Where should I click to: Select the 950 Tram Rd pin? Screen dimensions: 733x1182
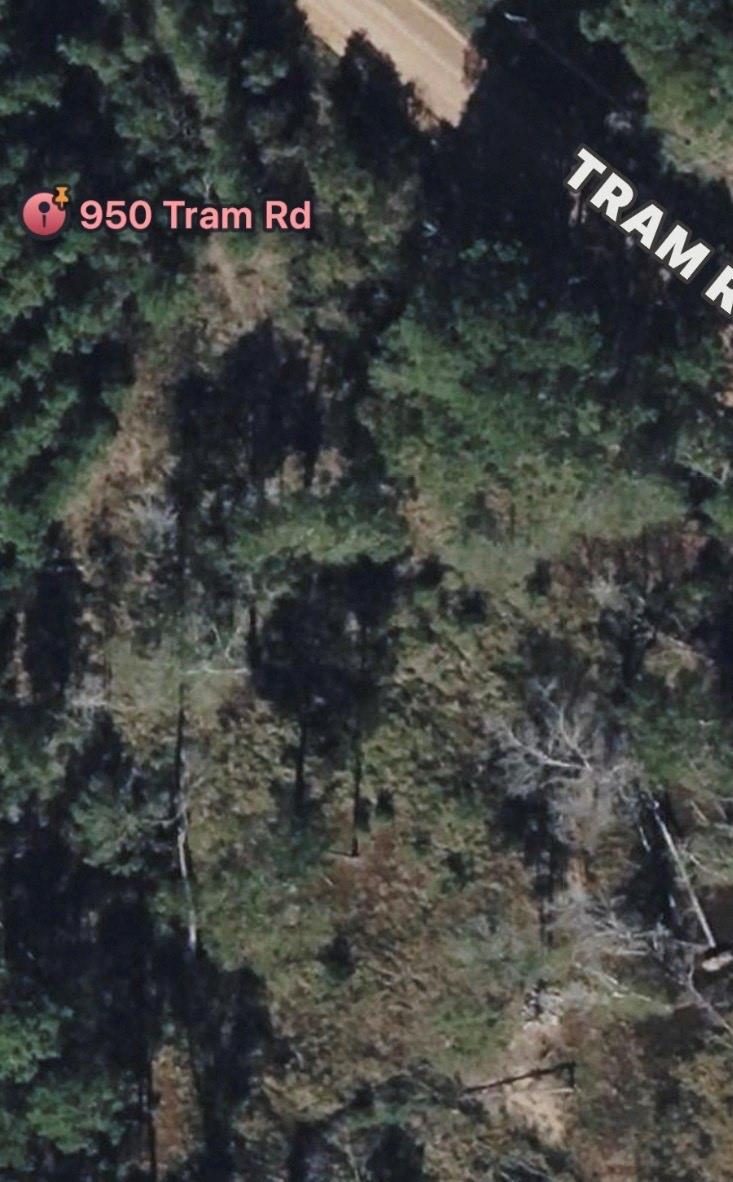tap(44, 213)
